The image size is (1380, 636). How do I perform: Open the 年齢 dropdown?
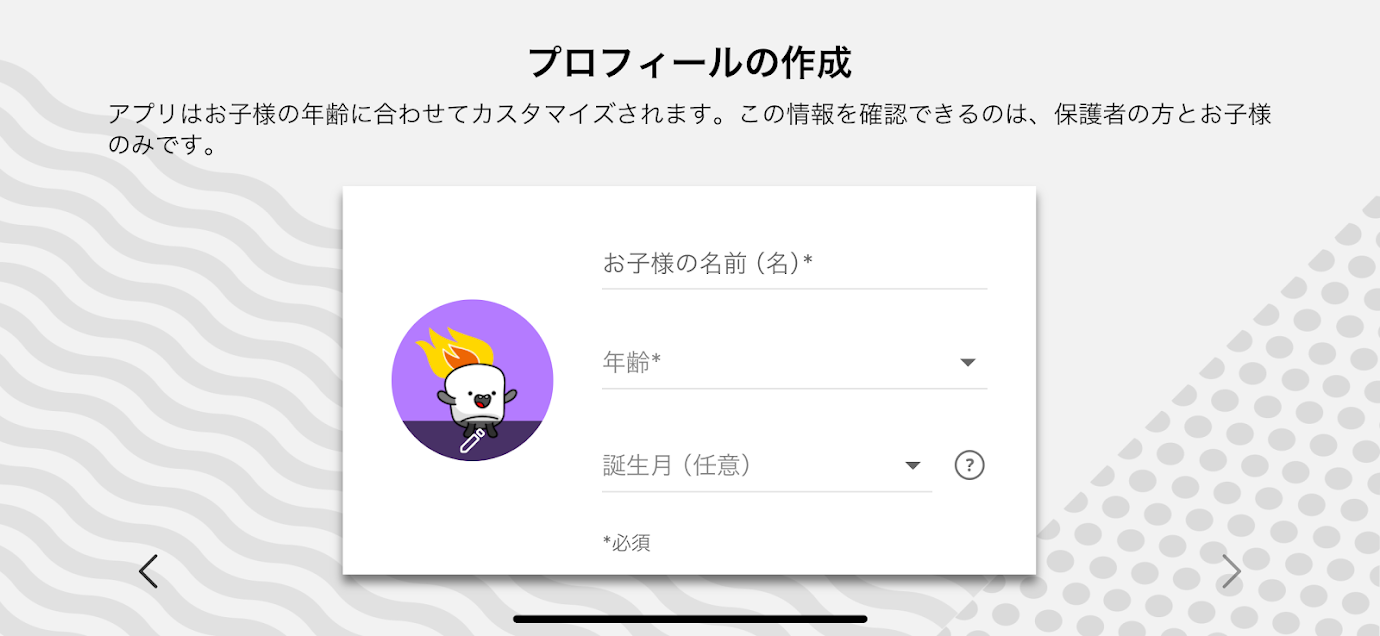click(794, 362)
